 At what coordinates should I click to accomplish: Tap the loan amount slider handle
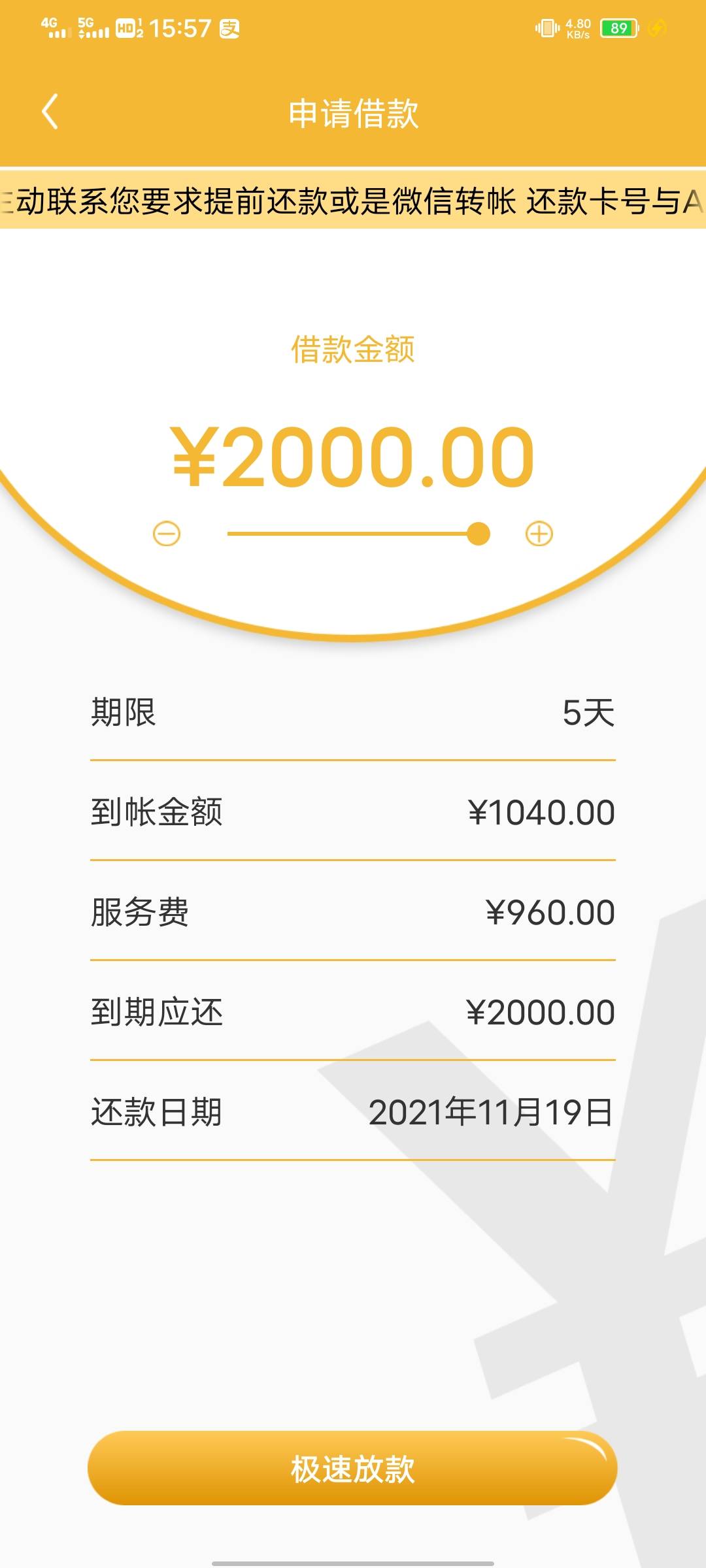point(479,534)
